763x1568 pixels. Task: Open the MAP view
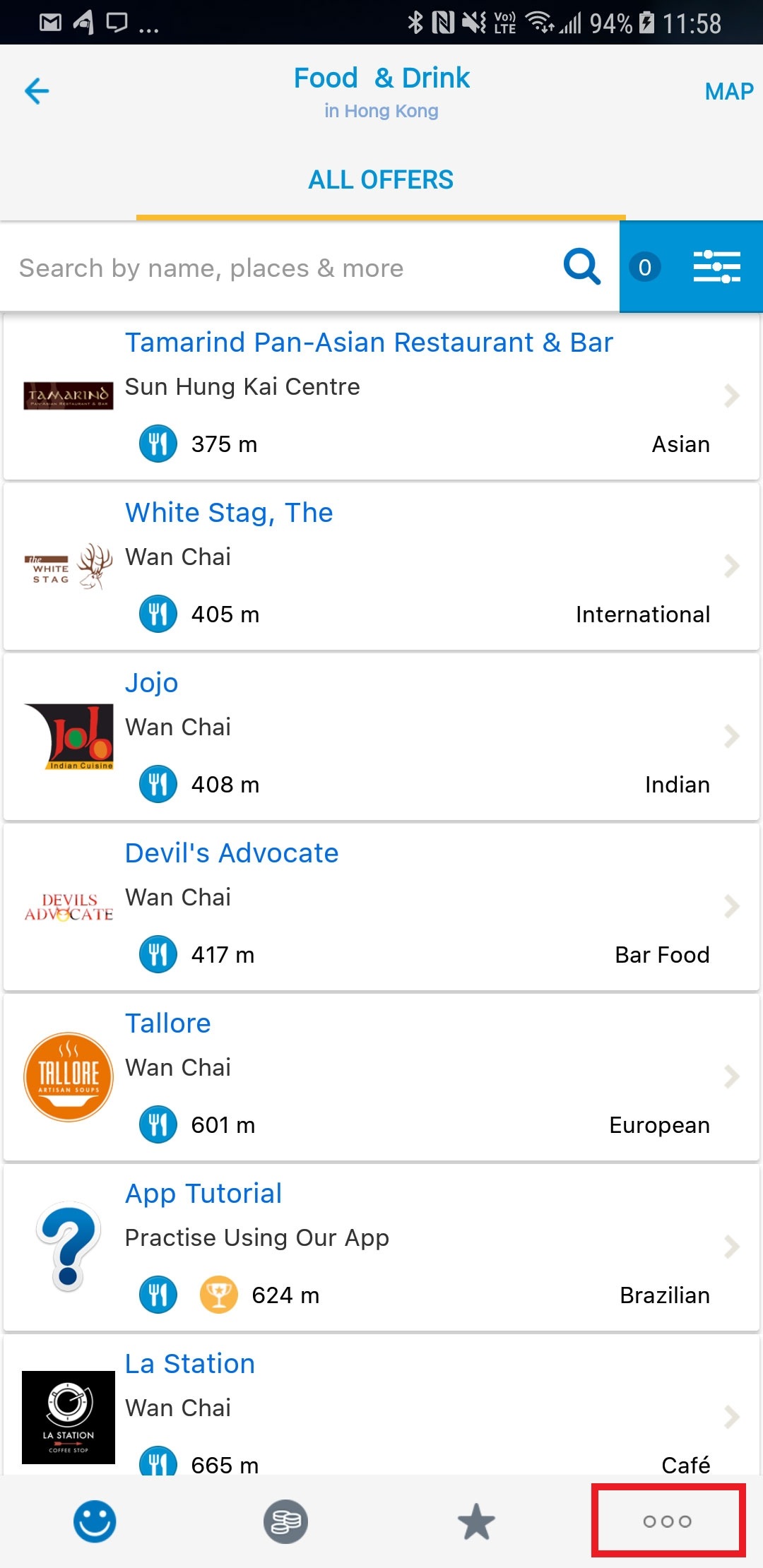[728, 92]
